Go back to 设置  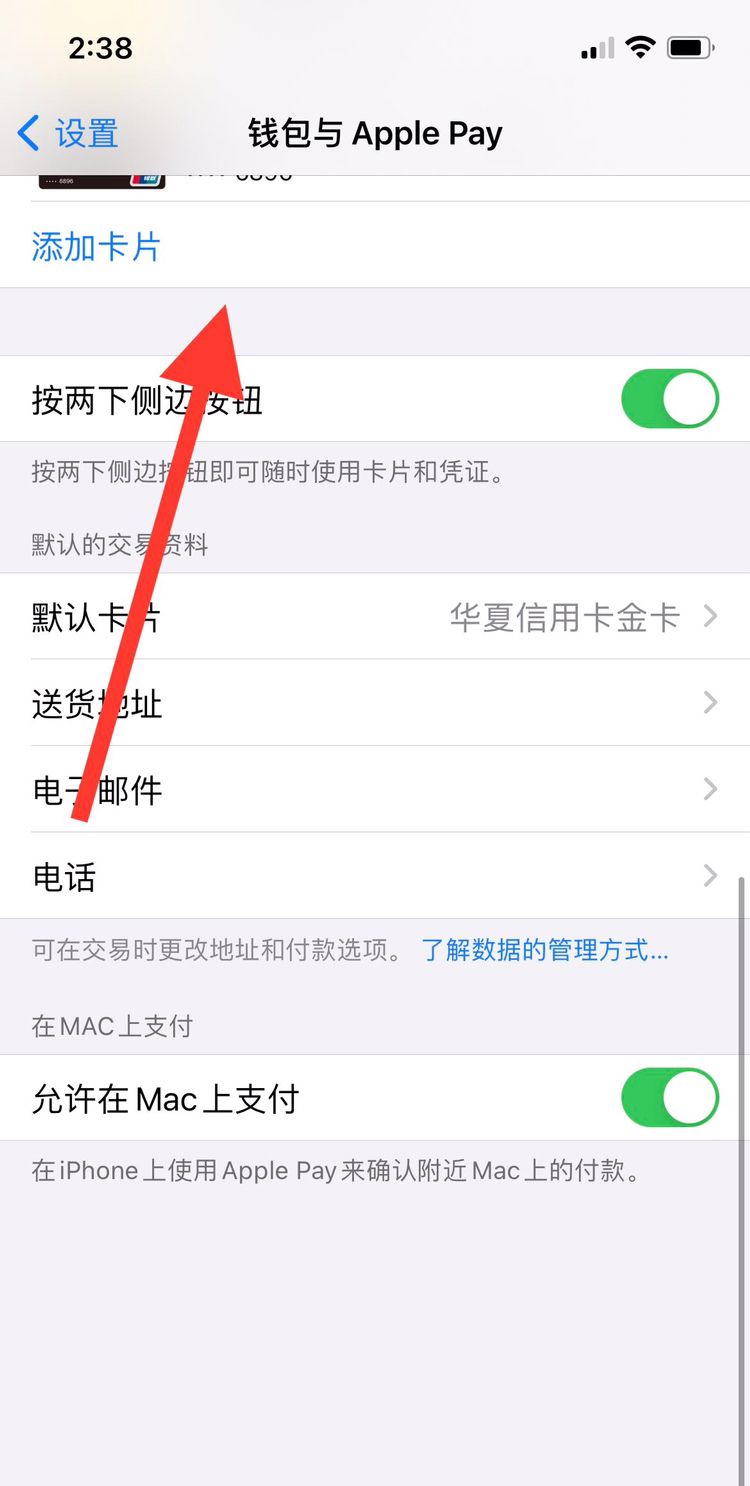click(x=68, y=133)
